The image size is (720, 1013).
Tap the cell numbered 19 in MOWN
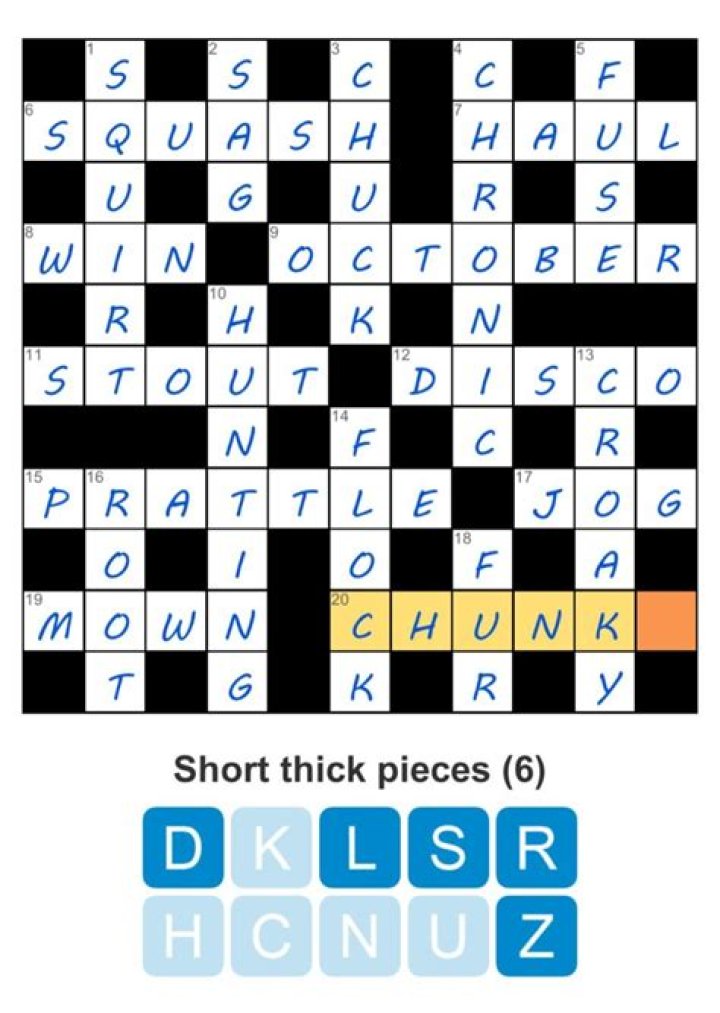click(x=53, y=620)
